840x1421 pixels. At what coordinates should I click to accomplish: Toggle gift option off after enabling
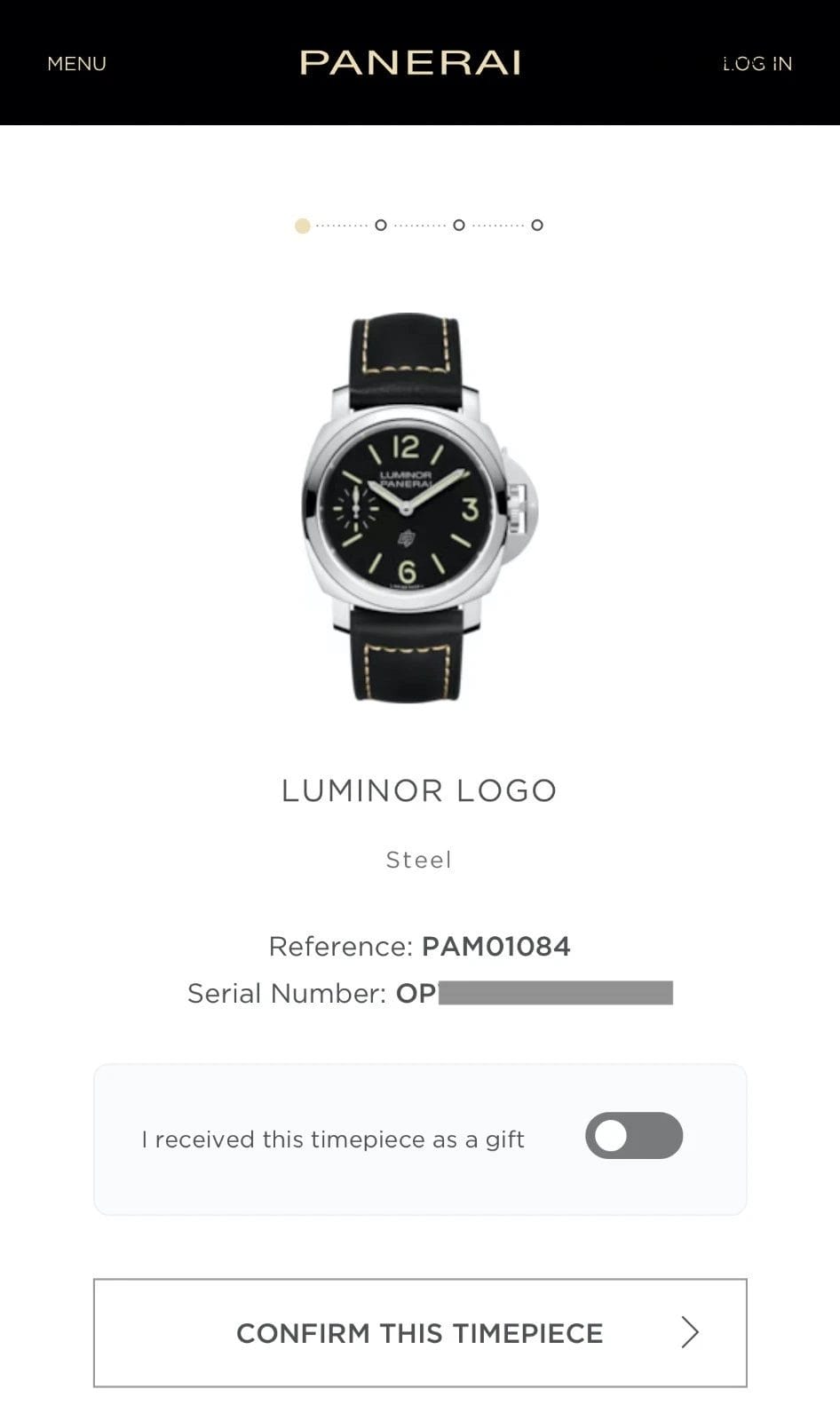tap(633, 1136)
